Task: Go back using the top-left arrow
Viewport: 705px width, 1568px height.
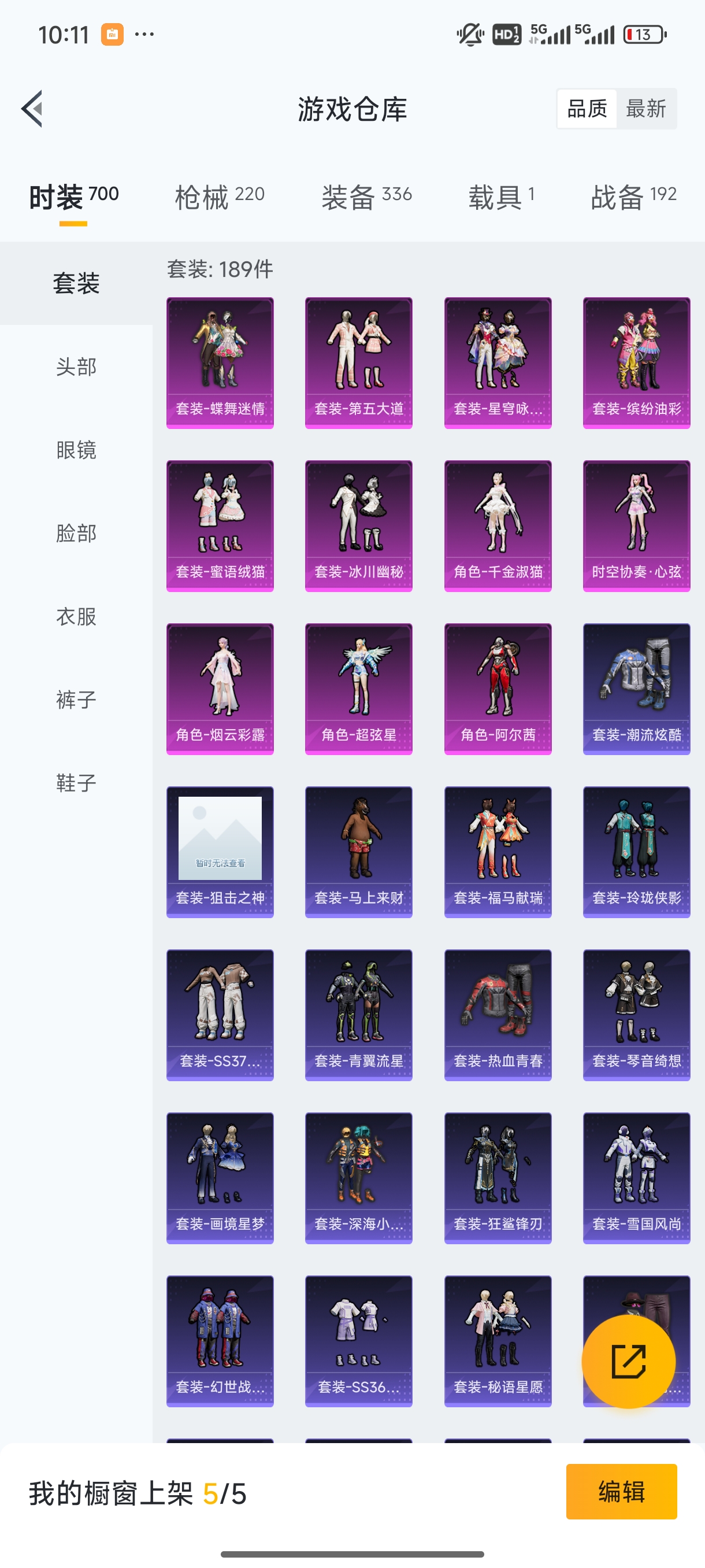Action: (33, 109)
